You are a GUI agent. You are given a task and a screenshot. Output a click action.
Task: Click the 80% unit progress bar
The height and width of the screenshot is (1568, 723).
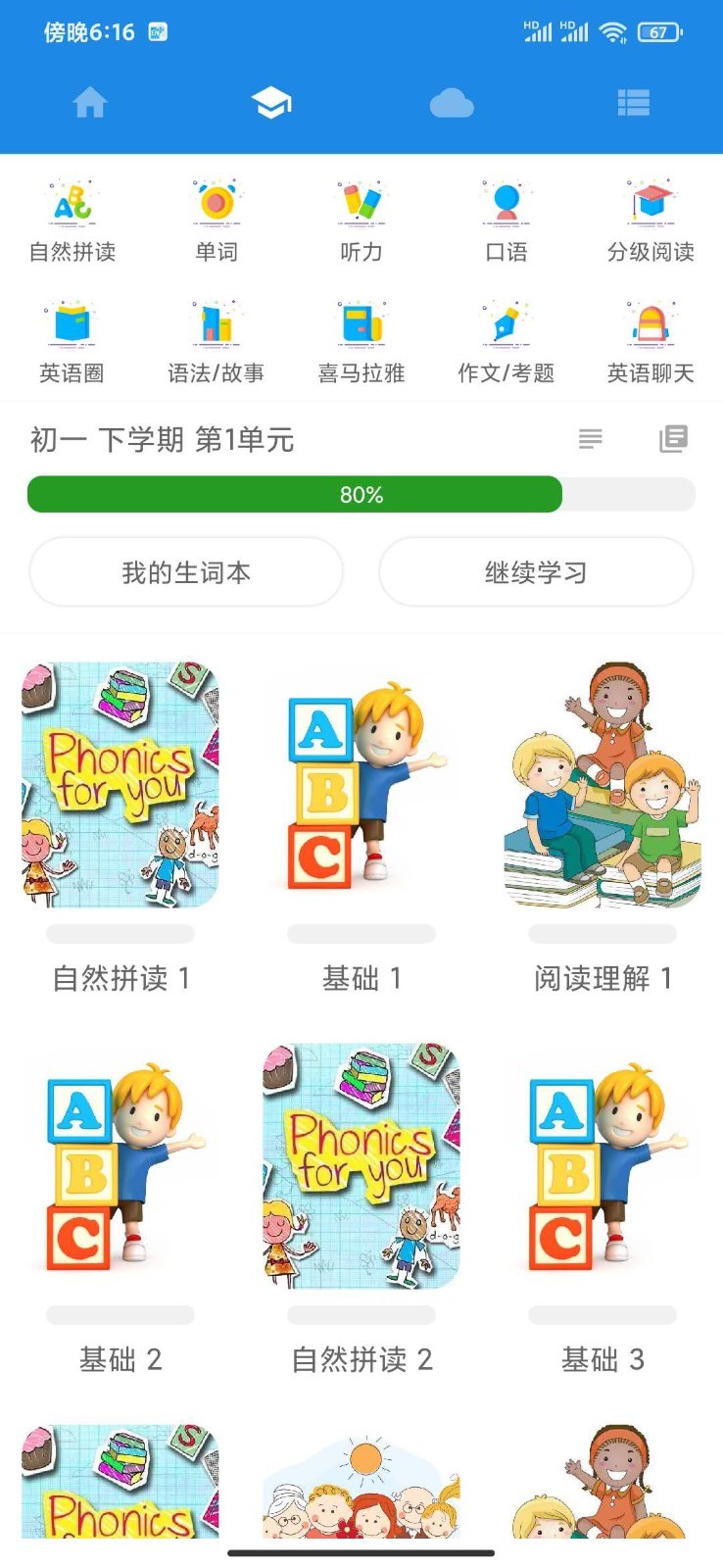pos(361,495)
